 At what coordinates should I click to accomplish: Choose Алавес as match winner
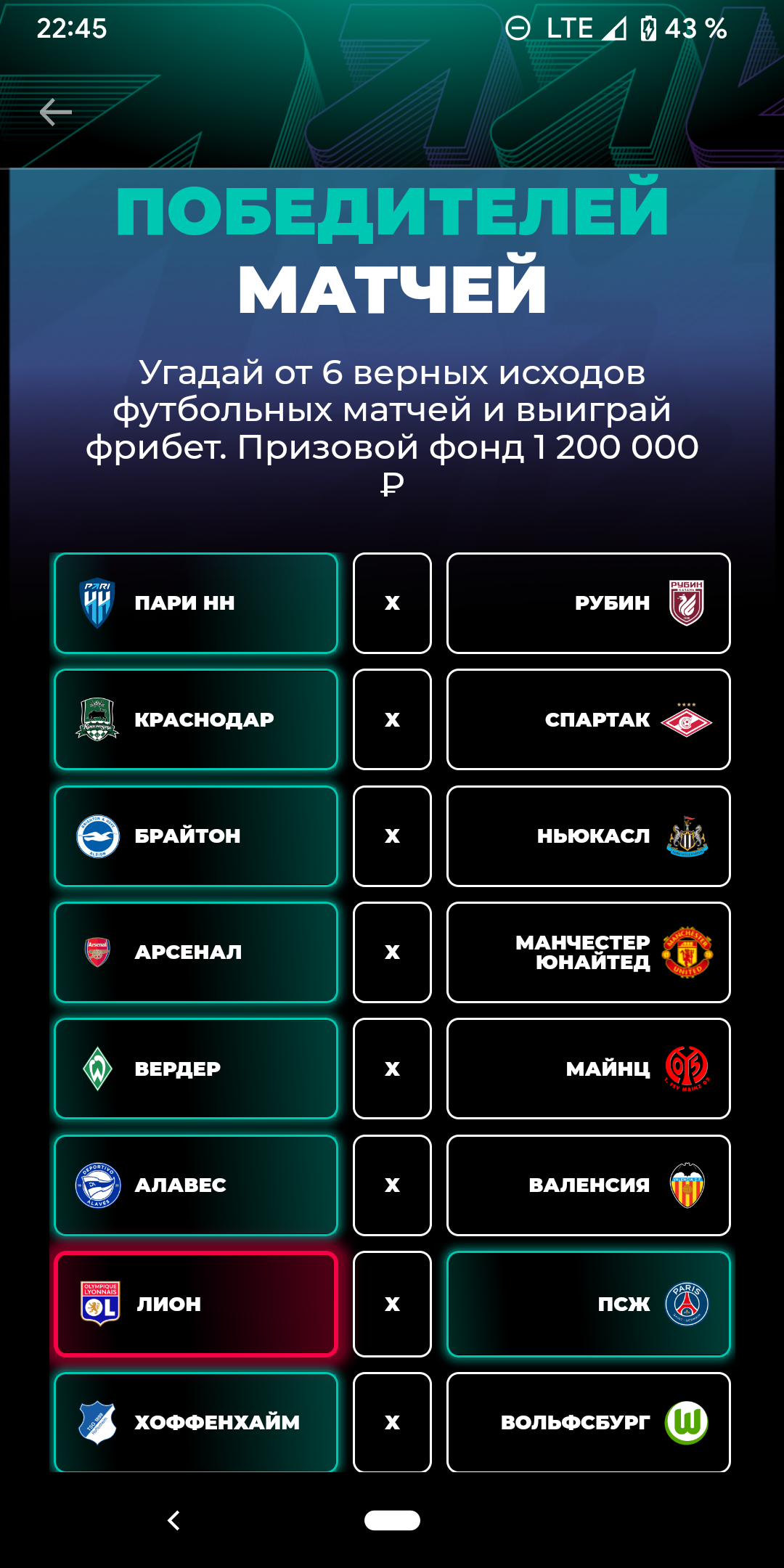coord(196,1185)
